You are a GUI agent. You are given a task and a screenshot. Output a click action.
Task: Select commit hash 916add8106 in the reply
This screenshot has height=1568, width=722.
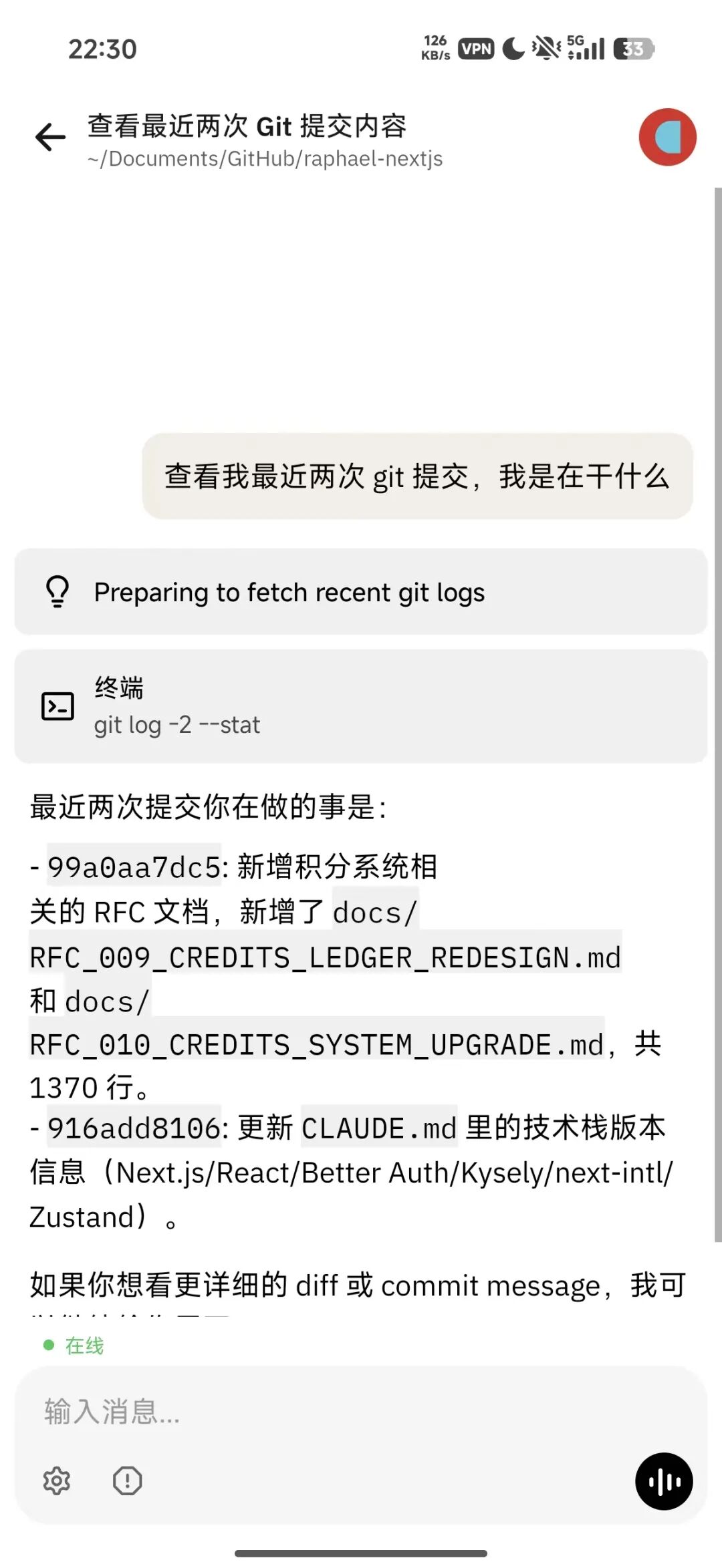[134, 1128]
